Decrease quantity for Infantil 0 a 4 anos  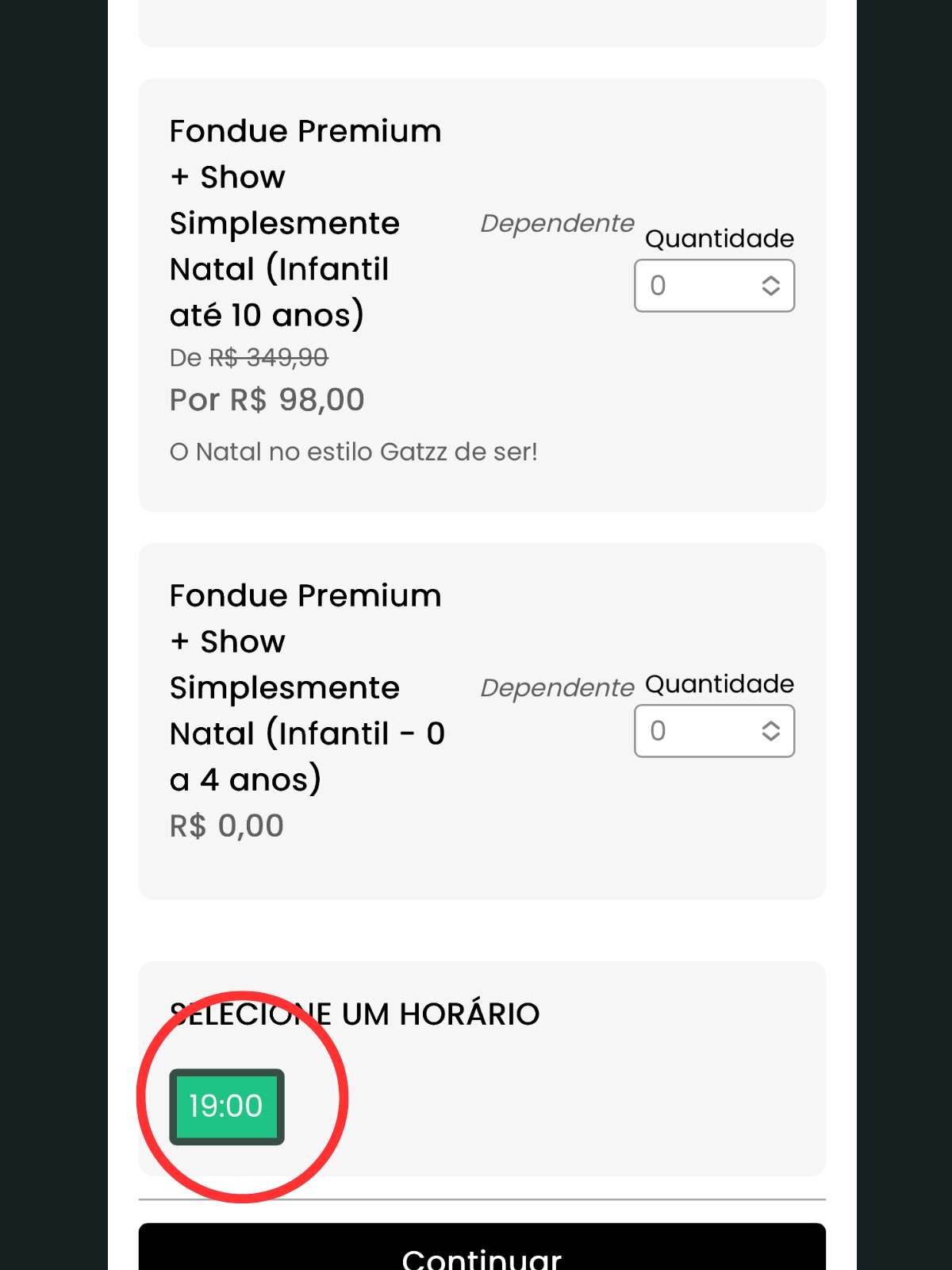pyautogui.click(x=772, y=738)
